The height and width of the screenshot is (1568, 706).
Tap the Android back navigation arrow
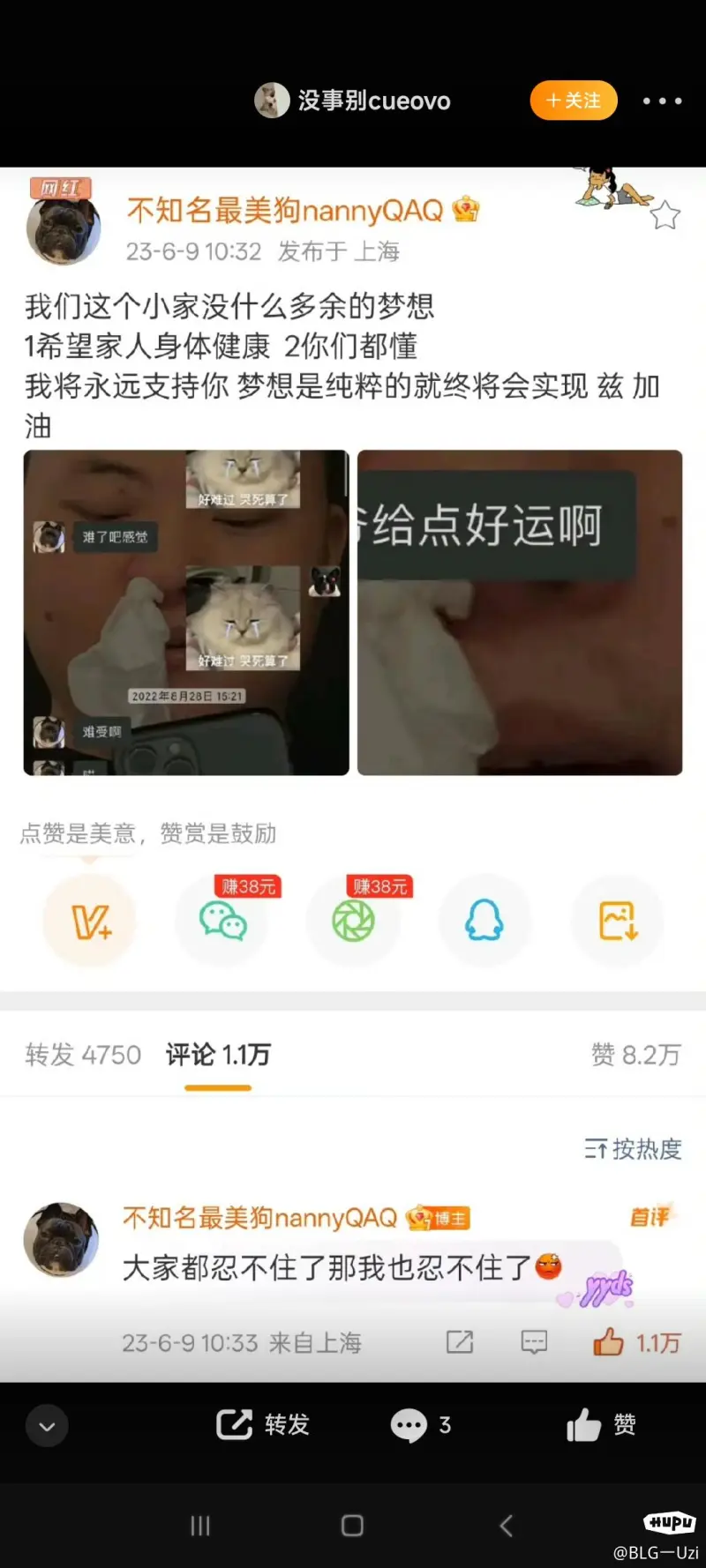[506, 1523]
